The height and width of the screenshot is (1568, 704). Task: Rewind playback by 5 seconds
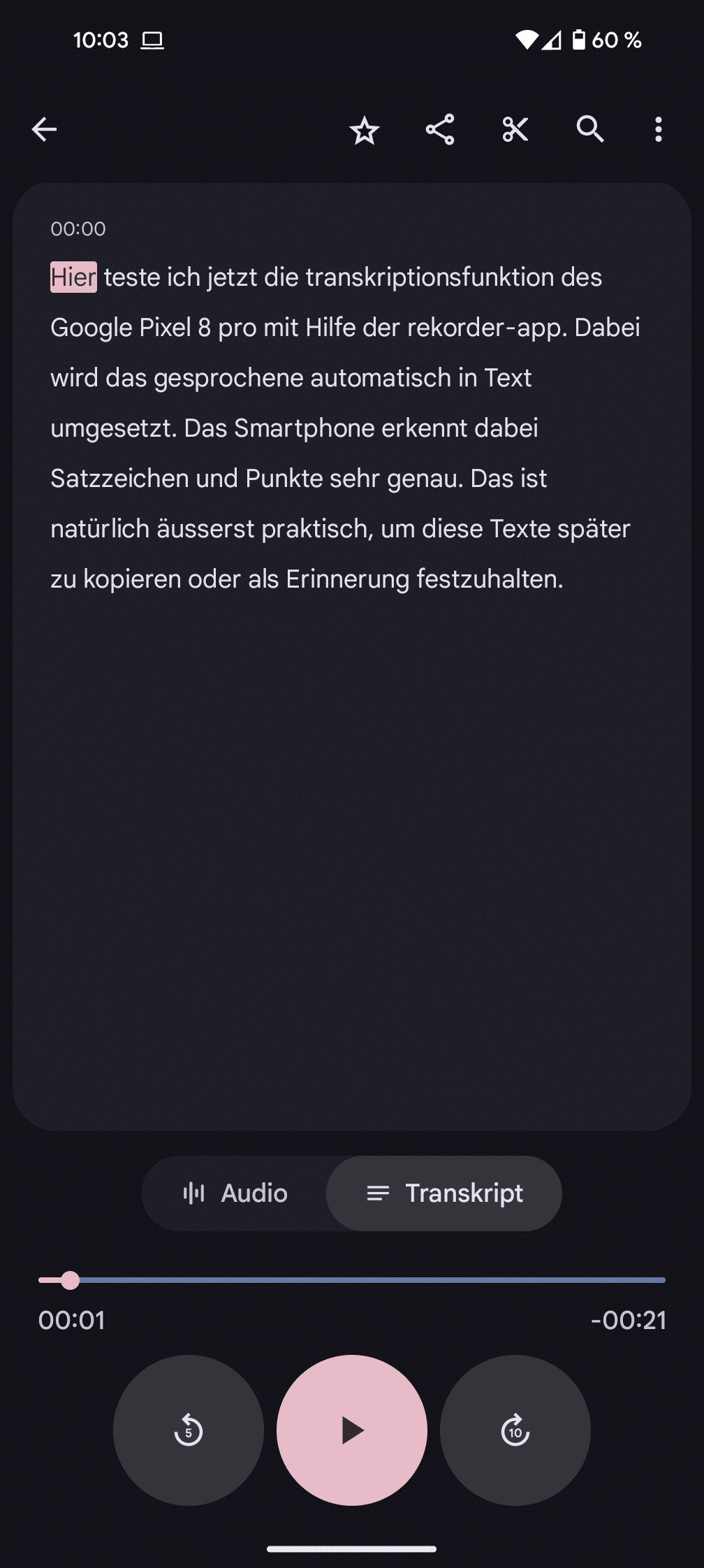[x=189, y=1430]
